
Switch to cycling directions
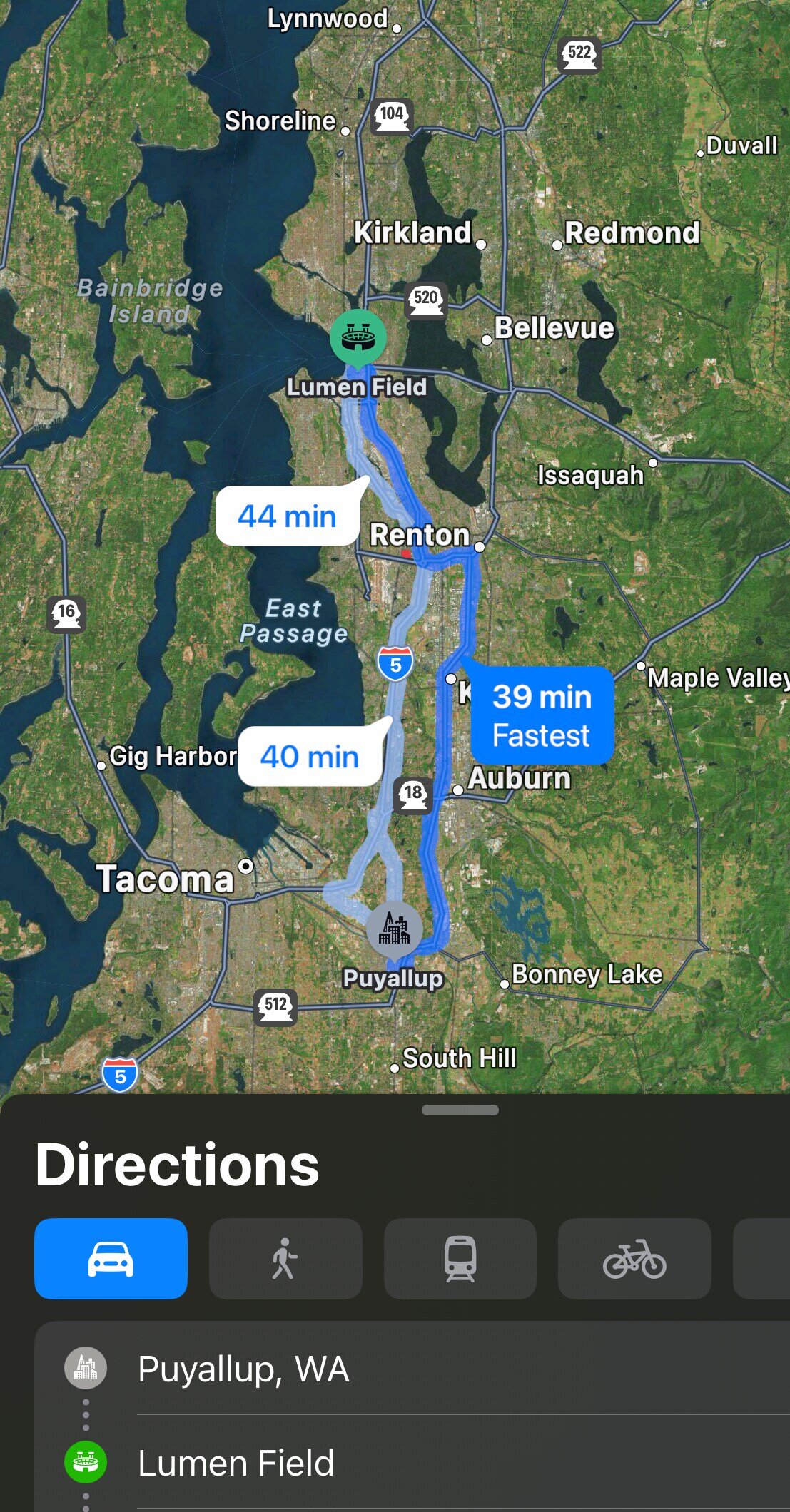coord(634,1259)
